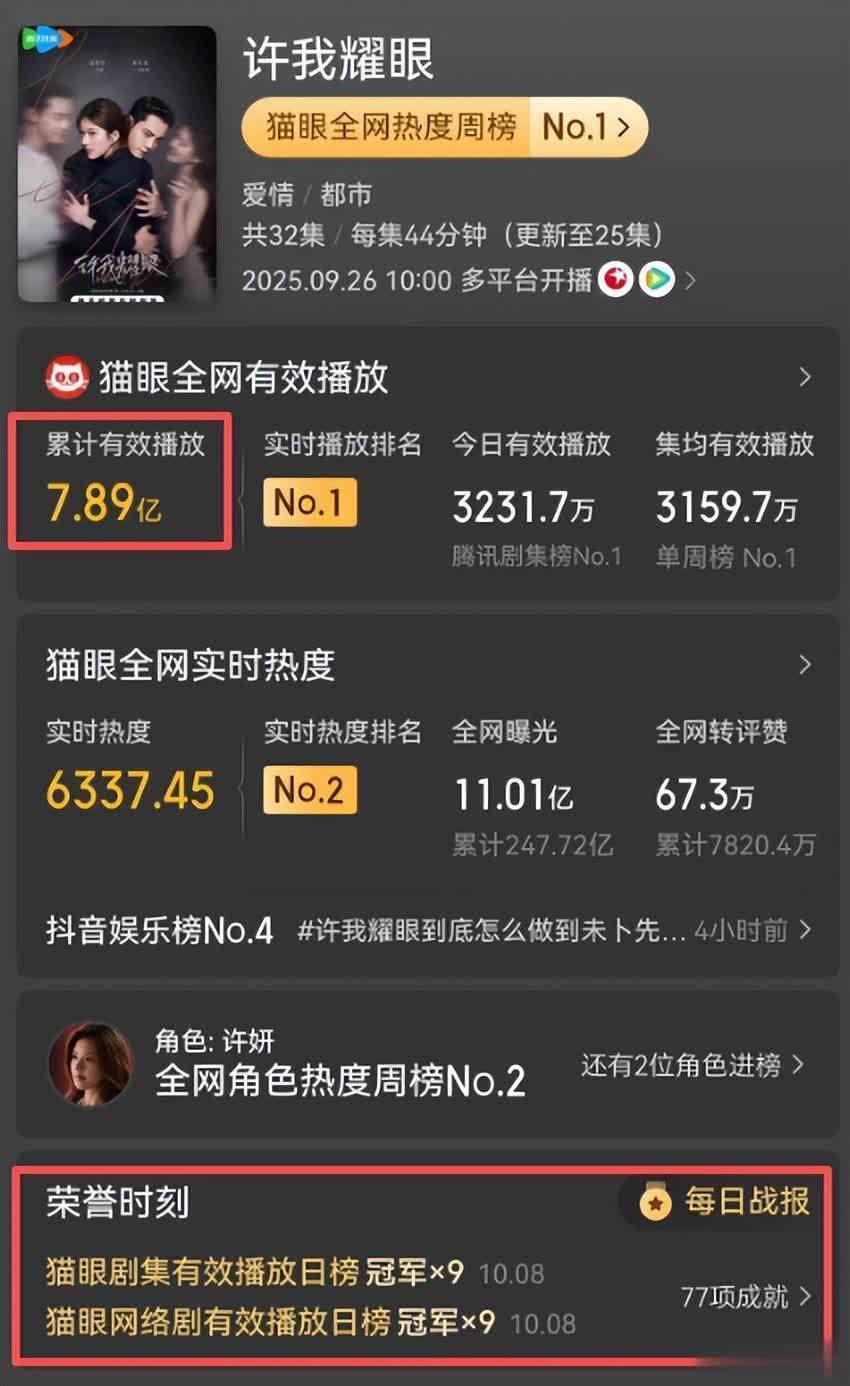Open 猫眼全网有效播放 details
The height and width of the screenshot is (1386, 850).
(805, 378)
